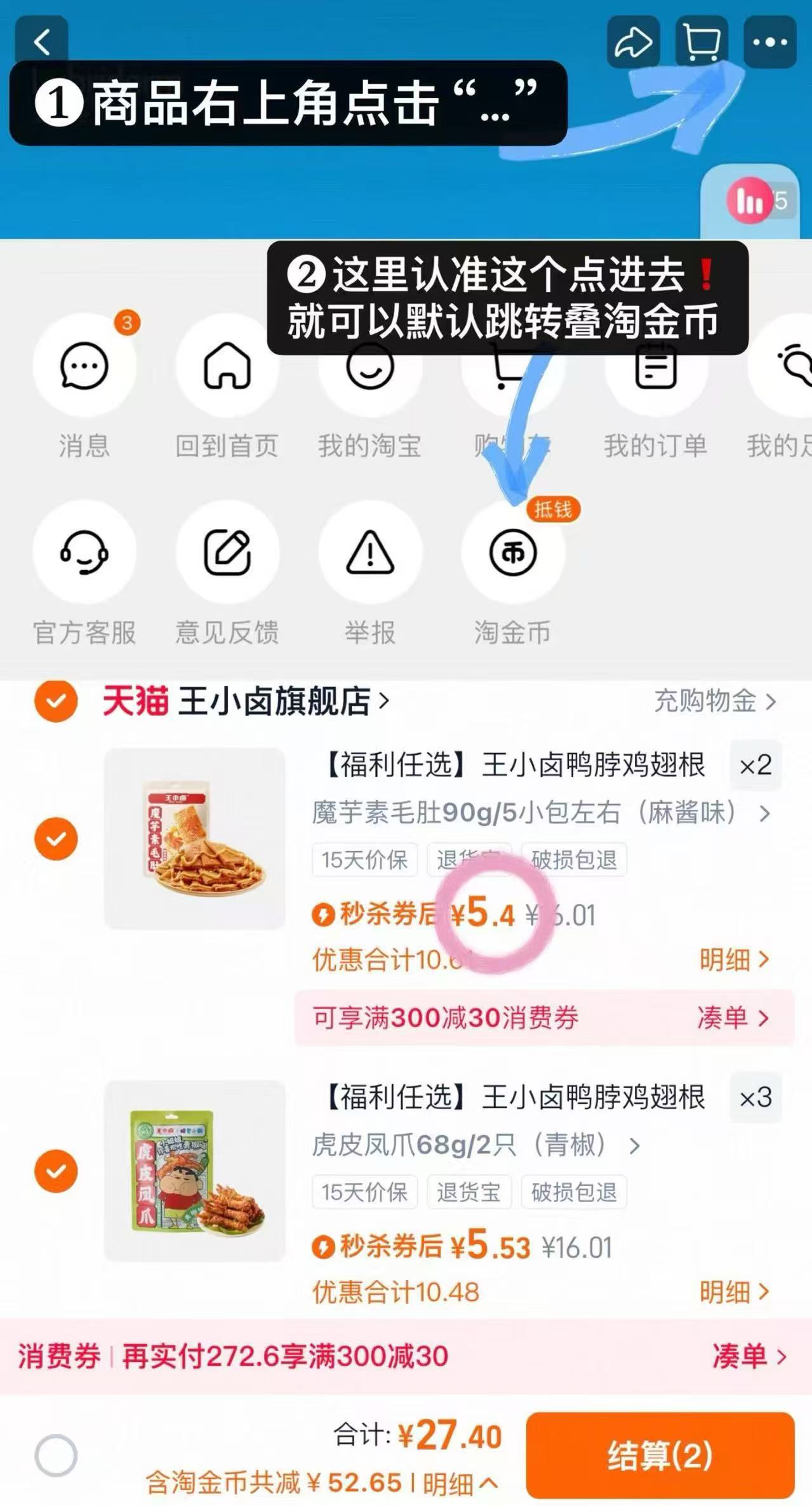Open 我的订单 from the popup menu
The width and height of the screenshot is (812, 1506).
(657, 367)
